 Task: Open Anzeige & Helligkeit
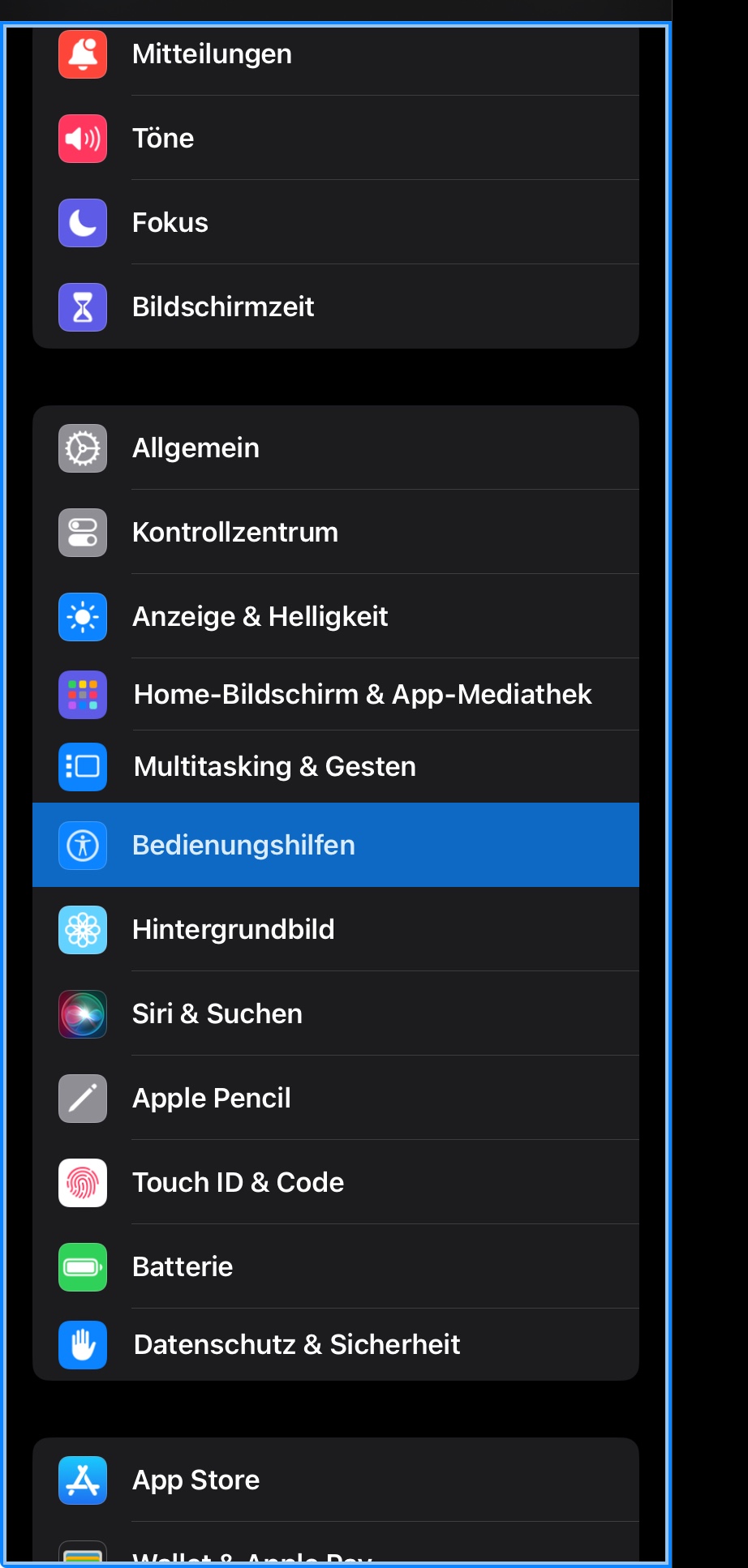click(336, 616)
